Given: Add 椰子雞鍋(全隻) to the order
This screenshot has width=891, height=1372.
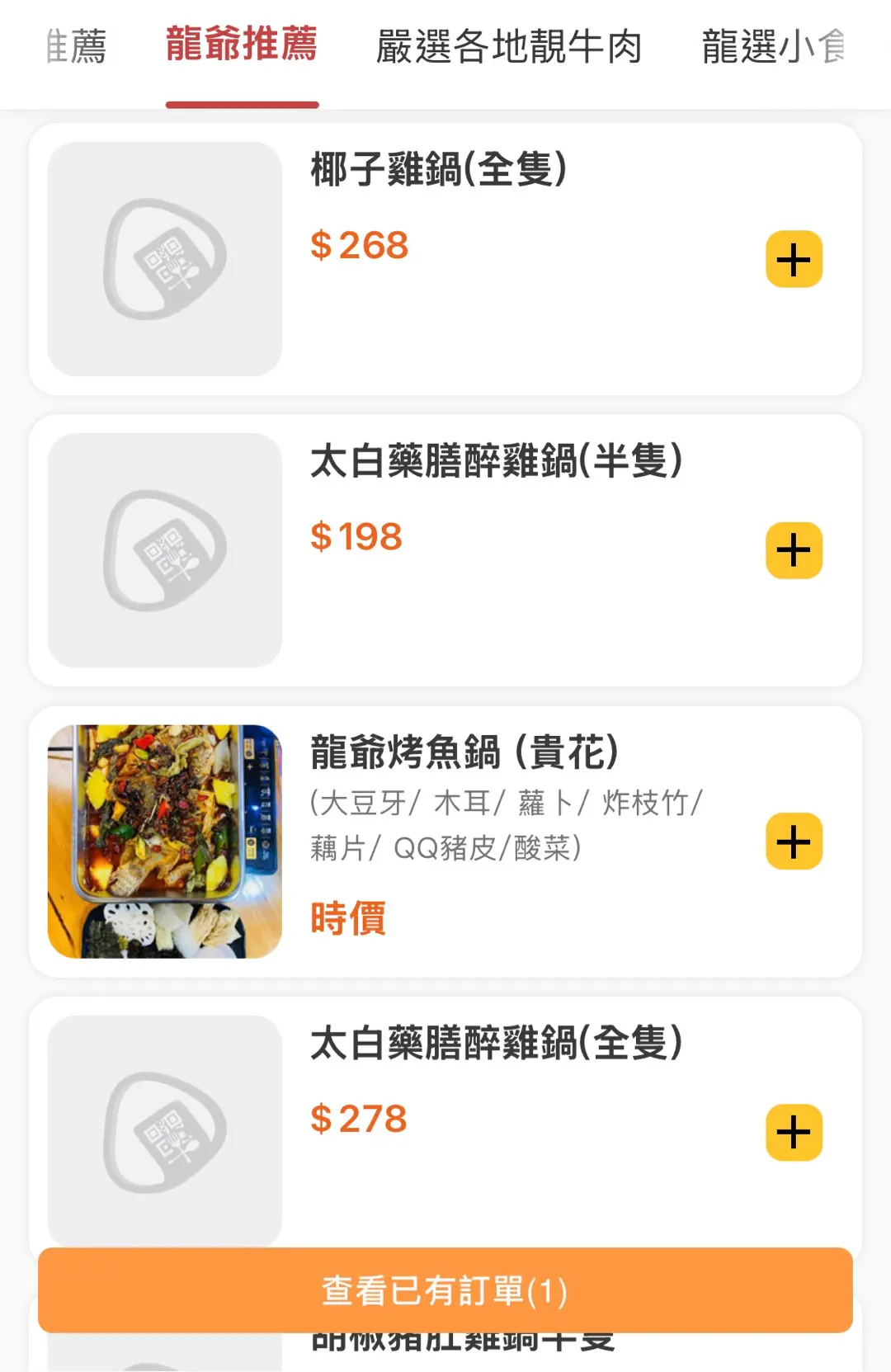Looking at the screenshot, I should [x=794, y=259].
